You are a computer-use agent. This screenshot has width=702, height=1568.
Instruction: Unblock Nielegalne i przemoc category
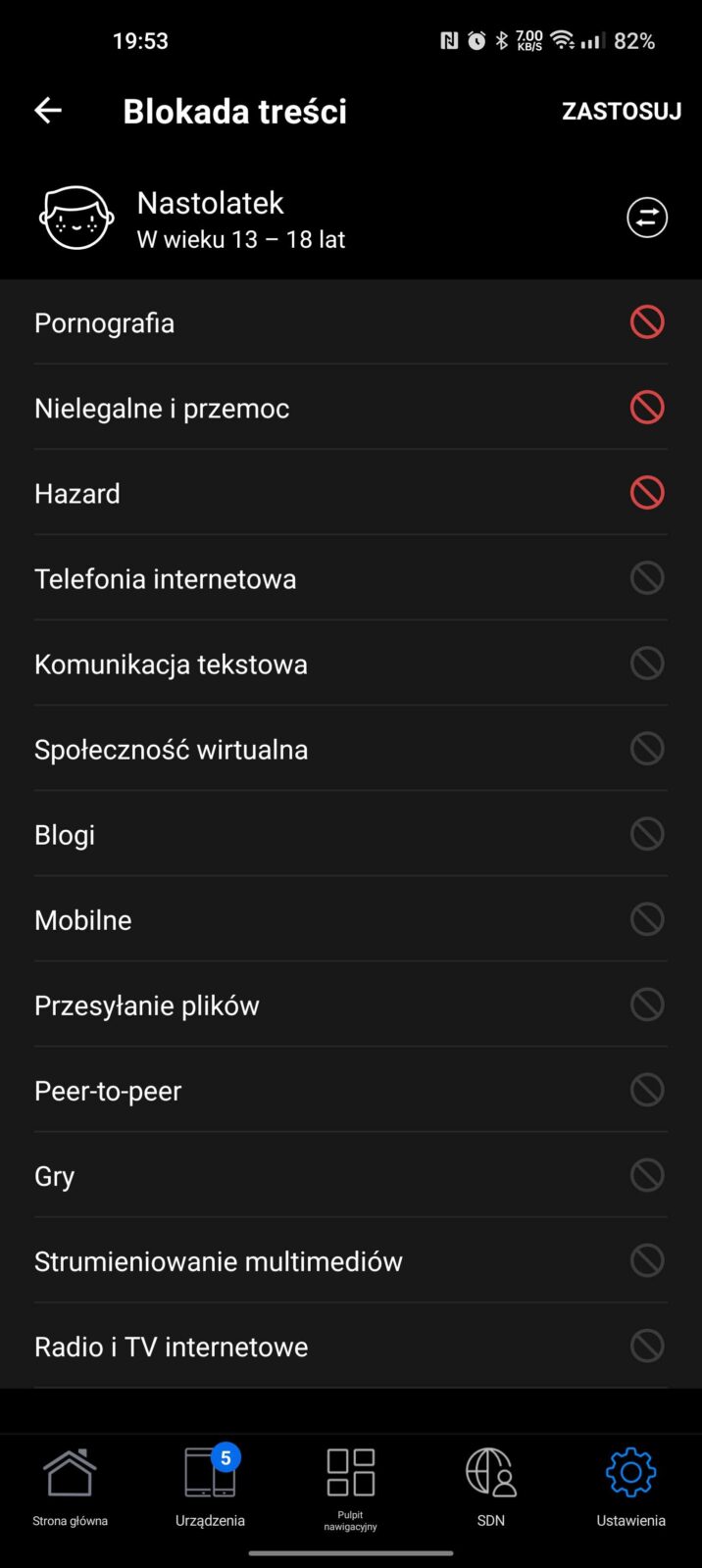[647, 408]
